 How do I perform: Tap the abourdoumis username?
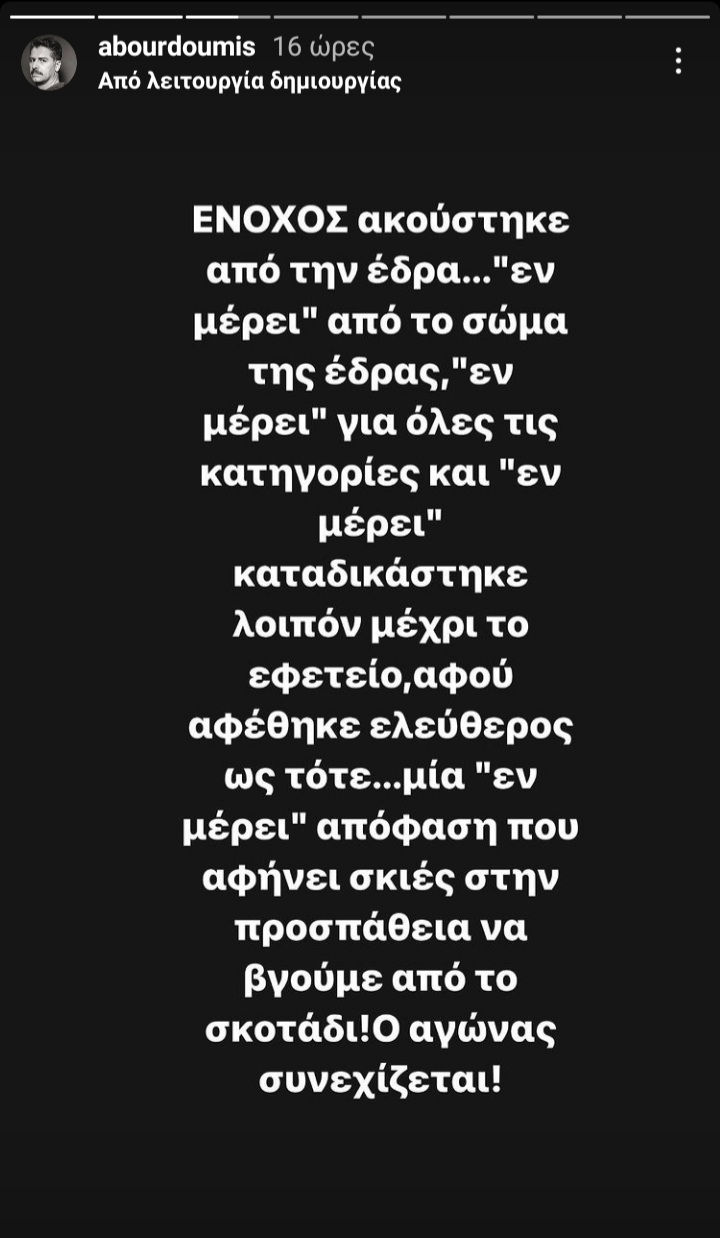pyautogui.click(x=177, y=47)
